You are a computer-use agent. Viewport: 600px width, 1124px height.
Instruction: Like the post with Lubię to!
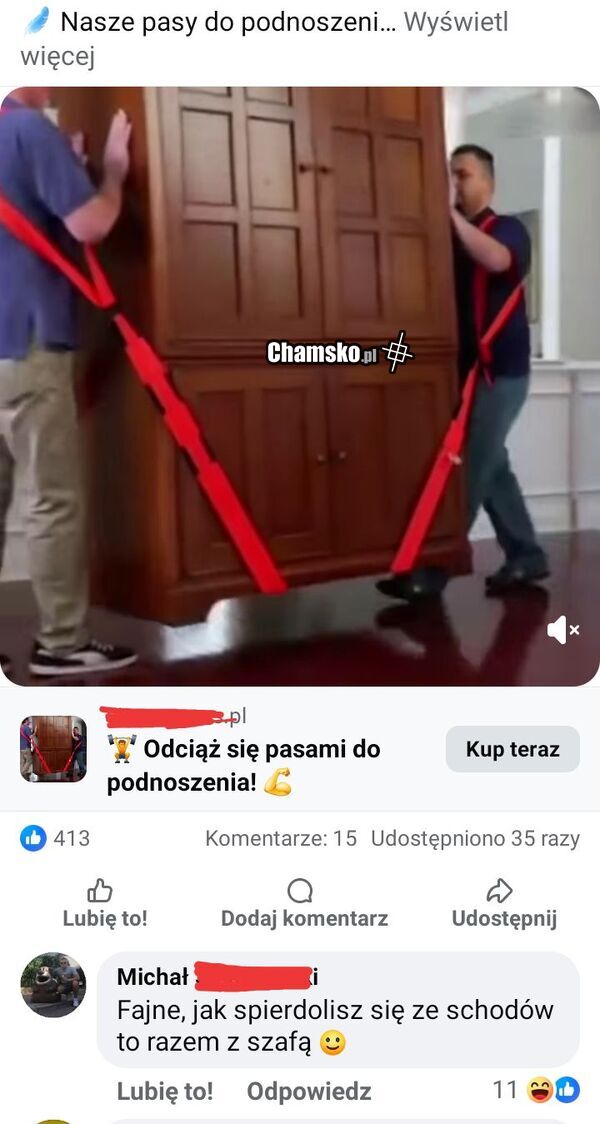coord(104,903)
